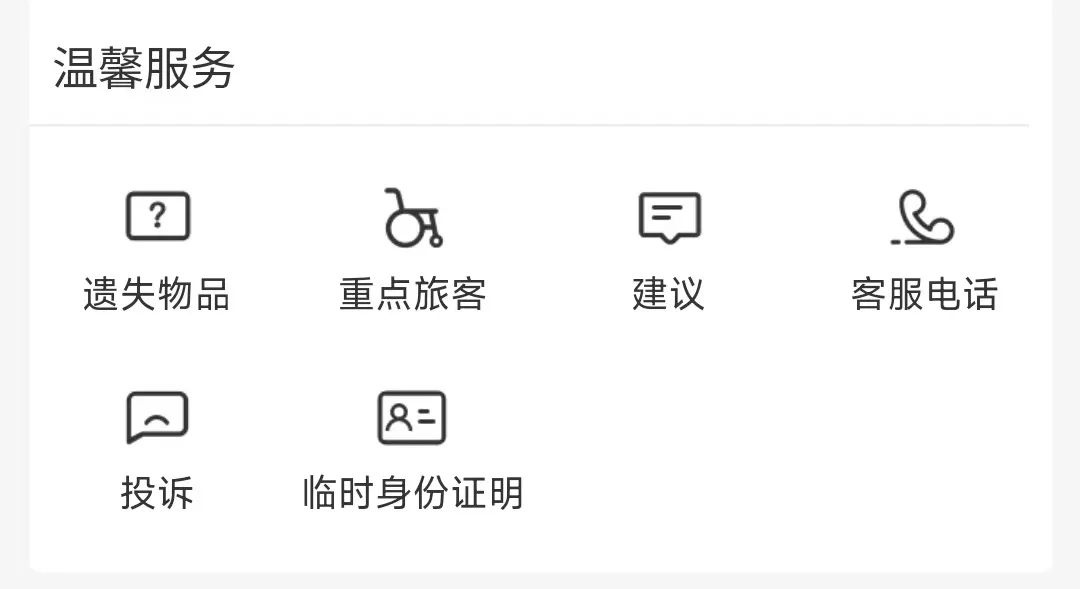Open the 建议 suggestions option

[x=669, y=251]
